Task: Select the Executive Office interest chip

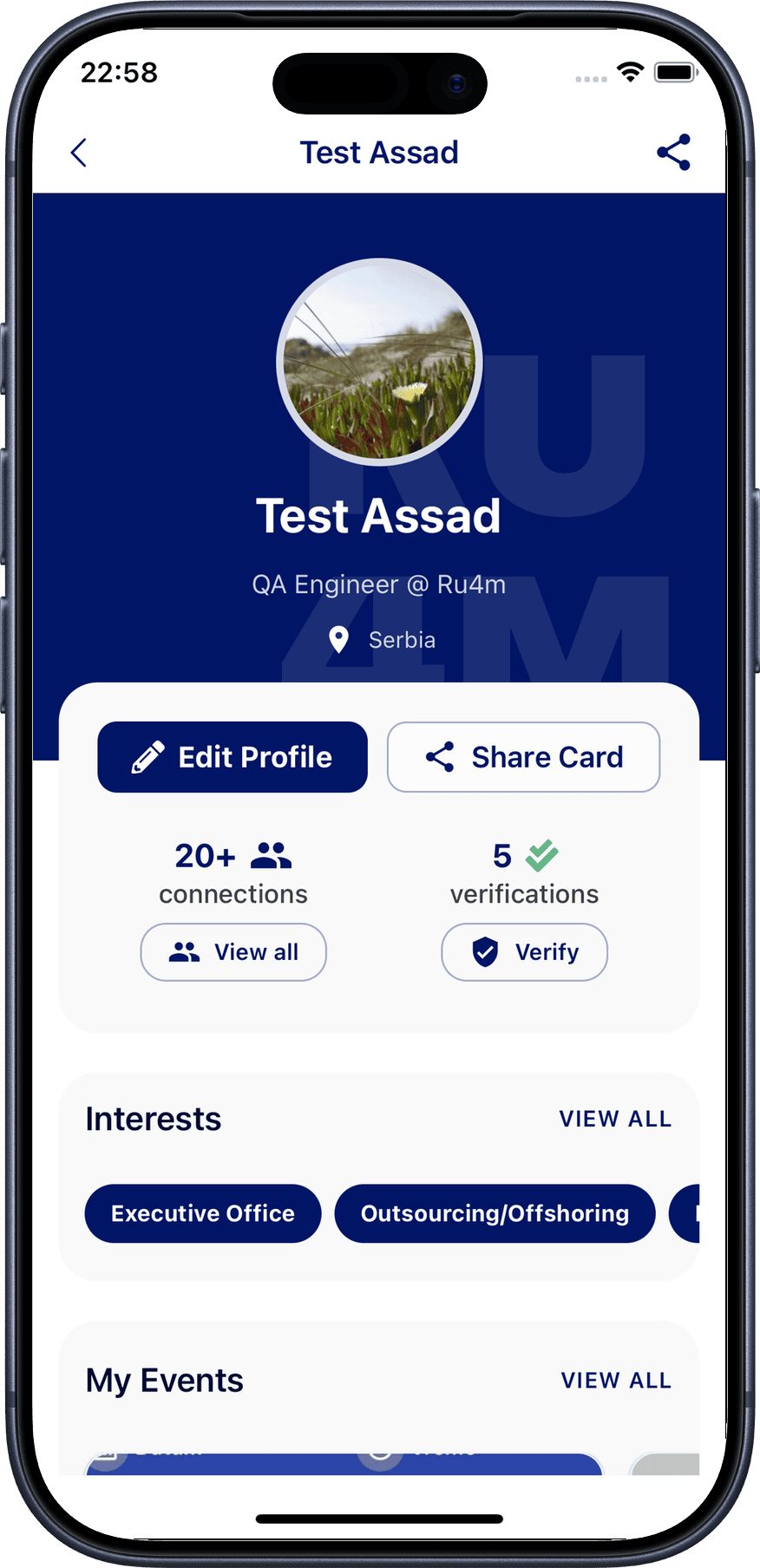Action: tap(203, 1213)
